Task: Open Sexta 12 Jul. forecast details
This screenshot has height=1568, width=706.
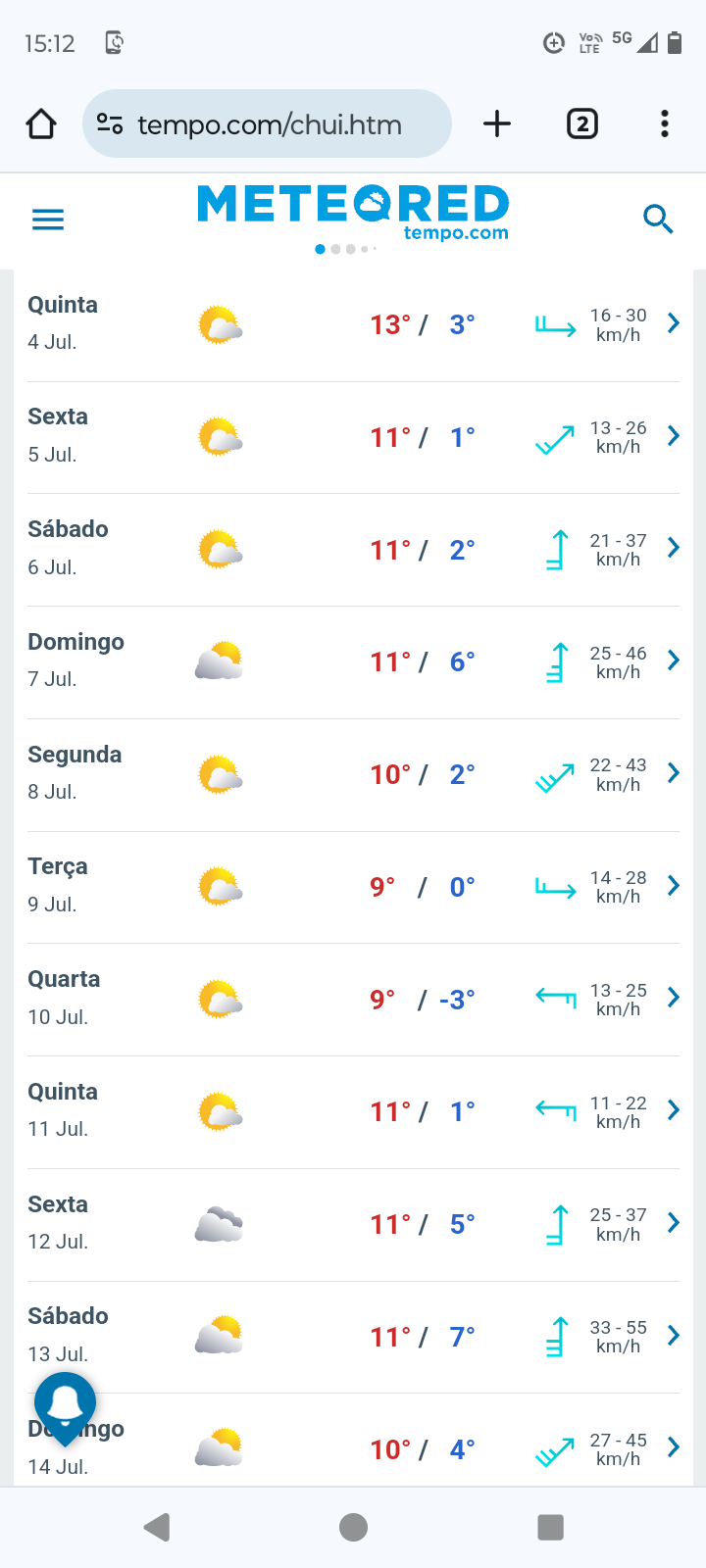Action: tap(353, 1225)
